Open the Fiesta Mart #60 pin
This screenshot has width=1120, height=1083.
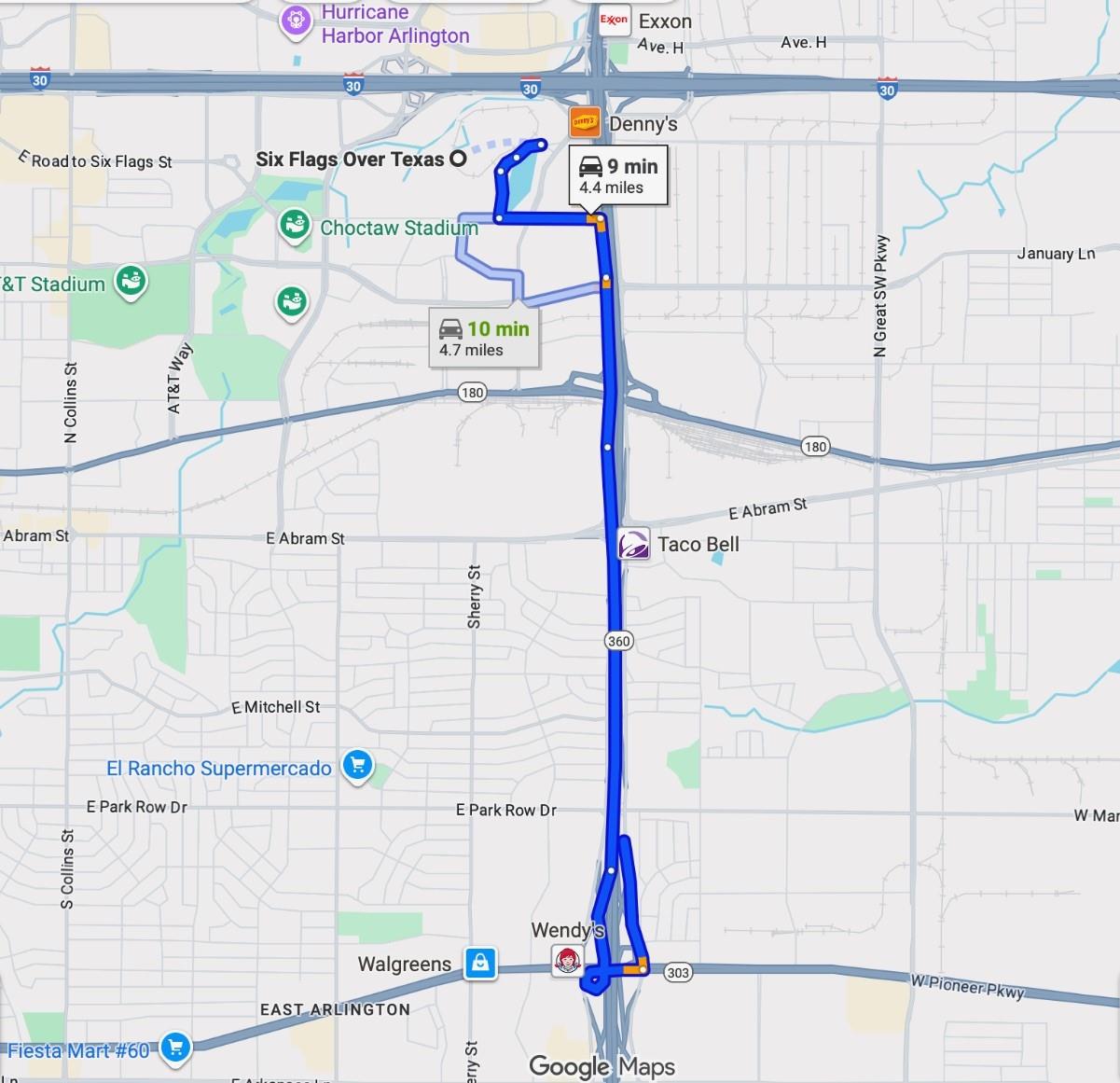coord(175,1048)
